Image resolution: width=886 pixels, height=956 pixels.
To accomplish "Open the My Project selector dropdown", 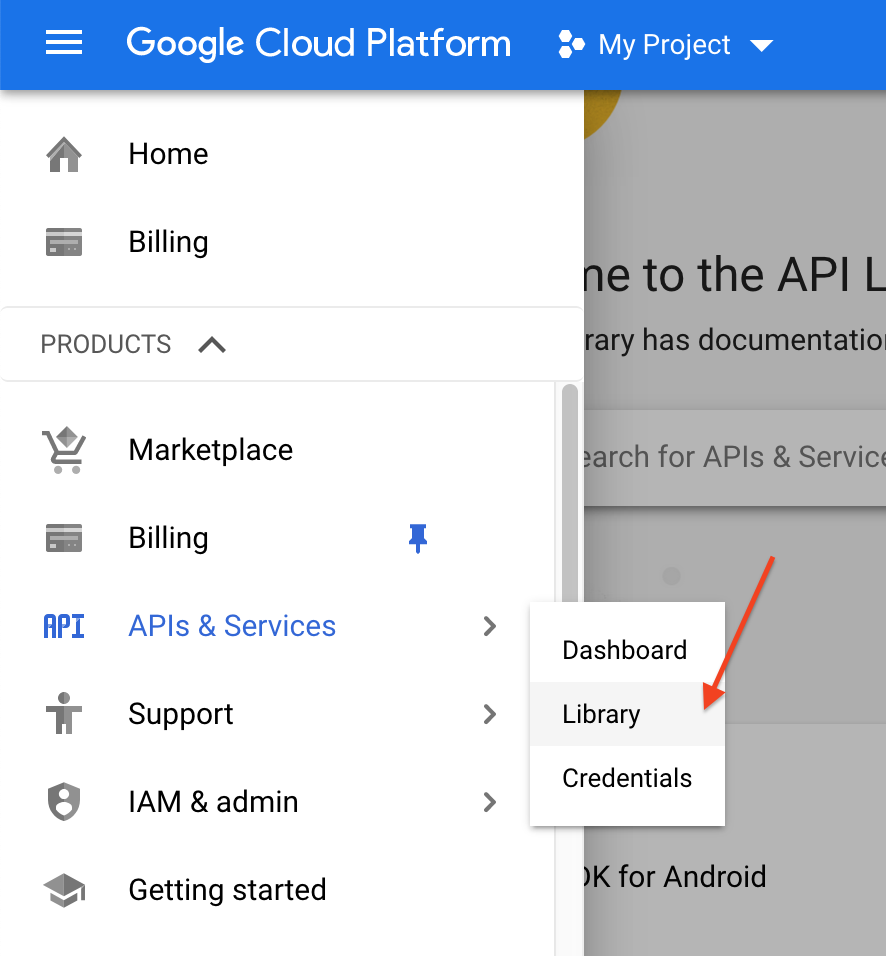I will [665, 45].
